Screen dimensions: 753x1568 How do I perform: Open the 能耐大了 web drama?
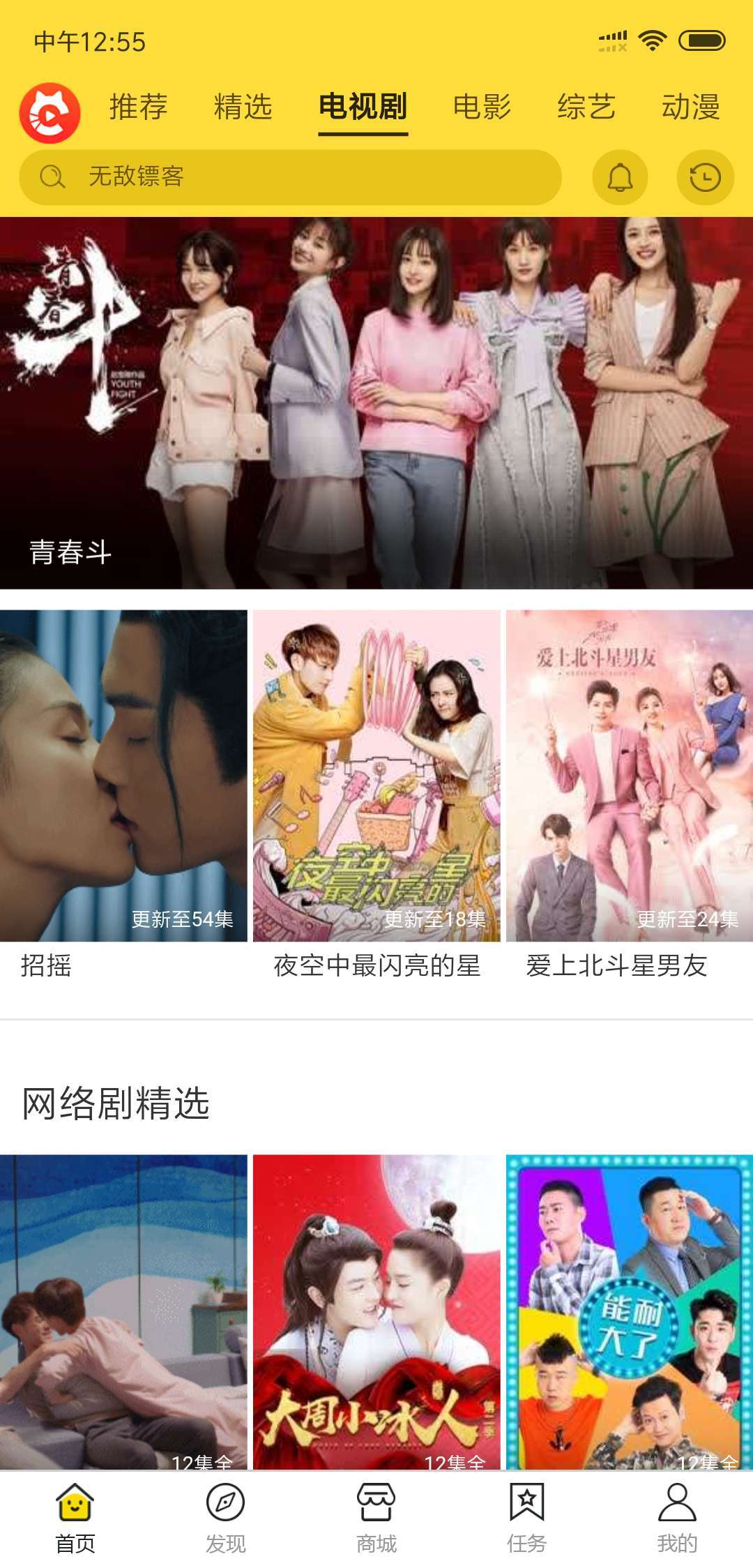click(x=630, y=1311)
